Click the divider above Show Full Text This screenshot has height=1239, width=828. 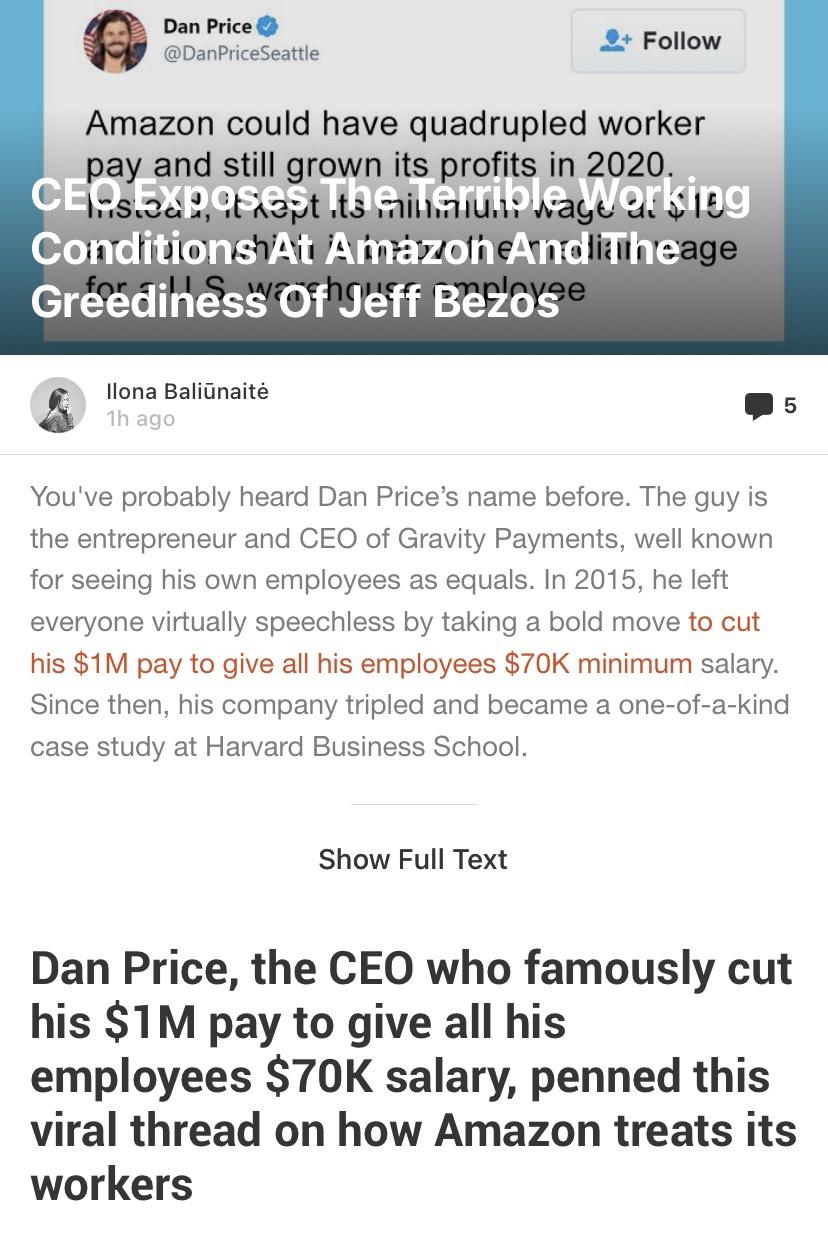click(413, 801)
